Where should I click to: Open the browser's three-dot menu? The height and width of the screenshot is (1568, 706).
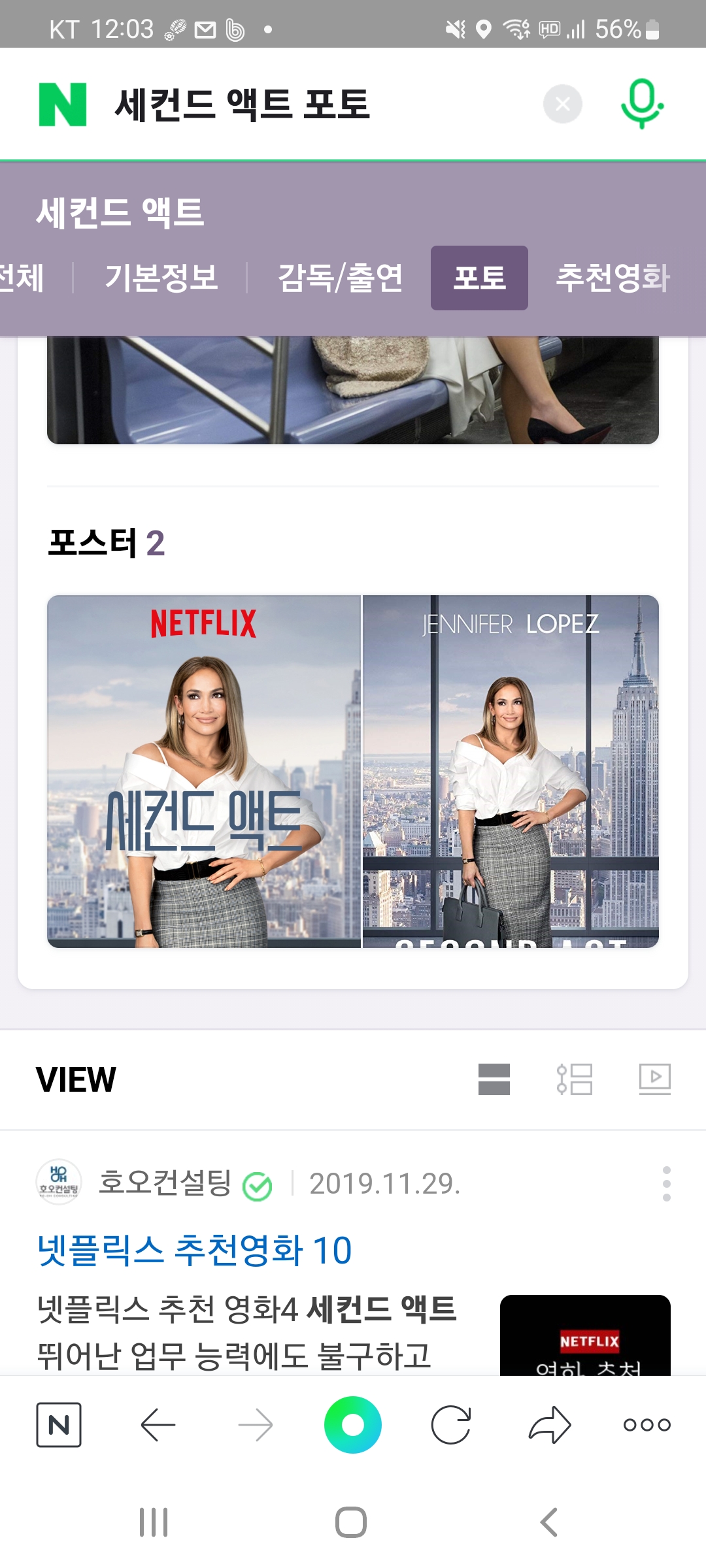click(x=647, y=1425)
